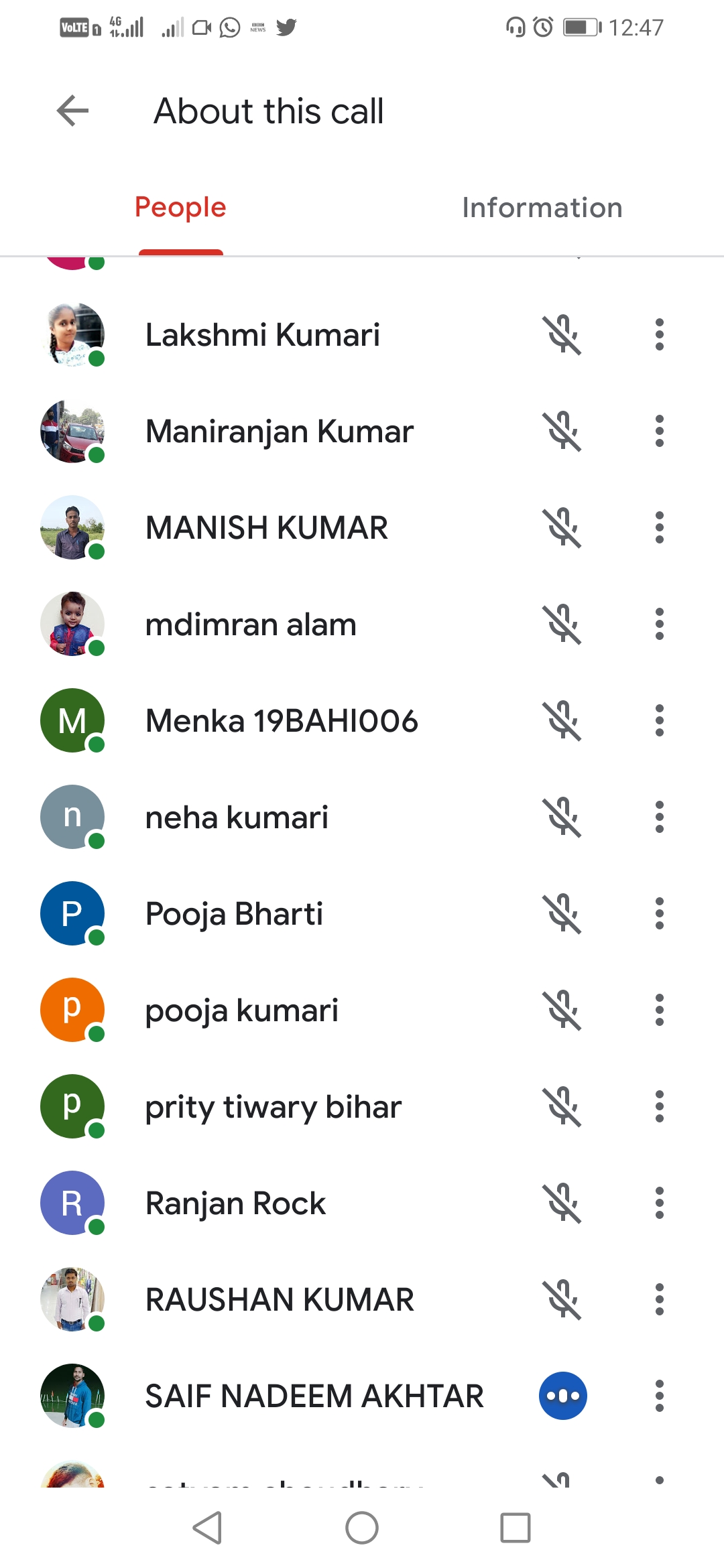Open more options for Pooja Bharti
Screen dimensions: 724x1568
point(660,913)
